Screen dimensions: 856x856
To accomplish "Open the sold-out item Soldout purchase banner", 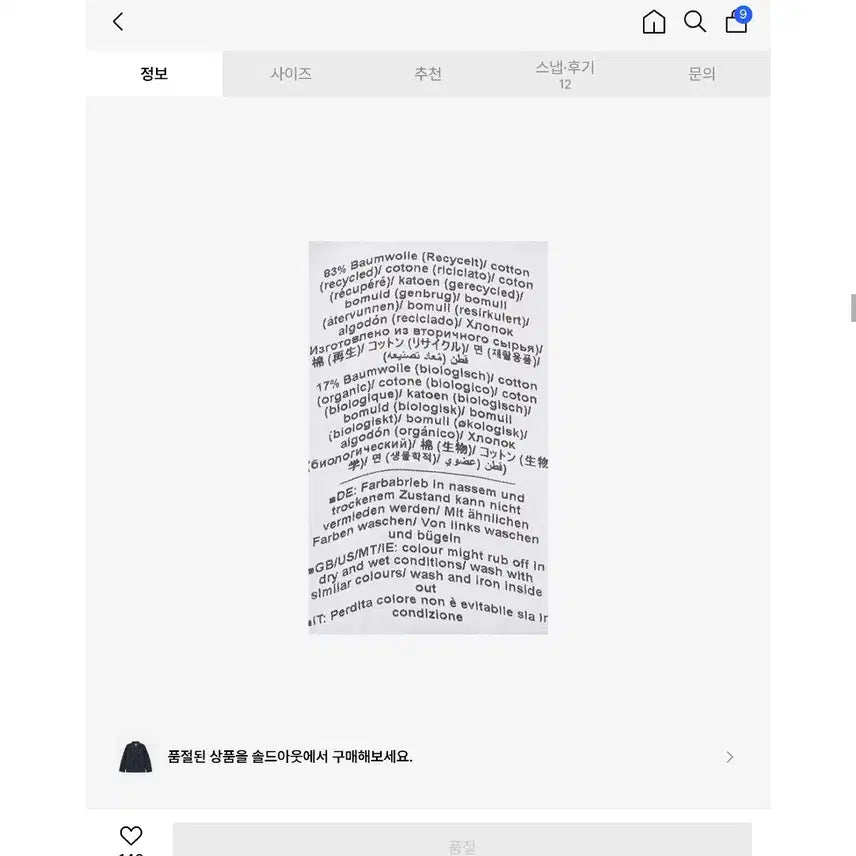I will coord(428,757).
